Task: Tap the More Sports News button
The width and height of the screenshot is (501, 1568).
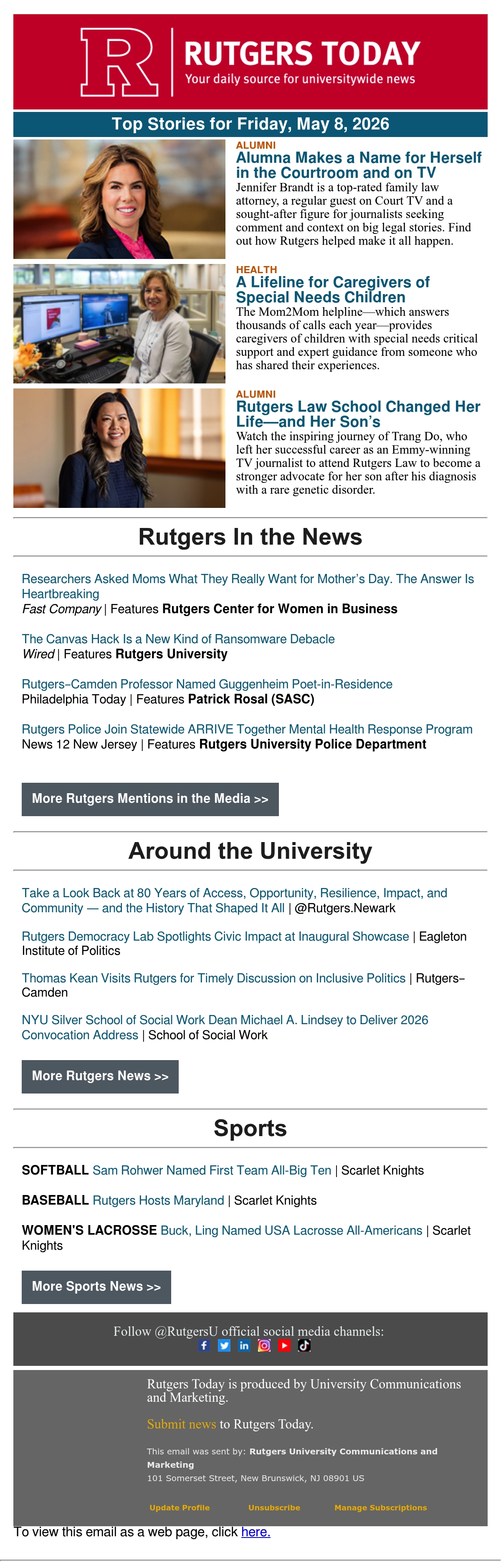Action: pyautogui.click(x=96, y=1286)
